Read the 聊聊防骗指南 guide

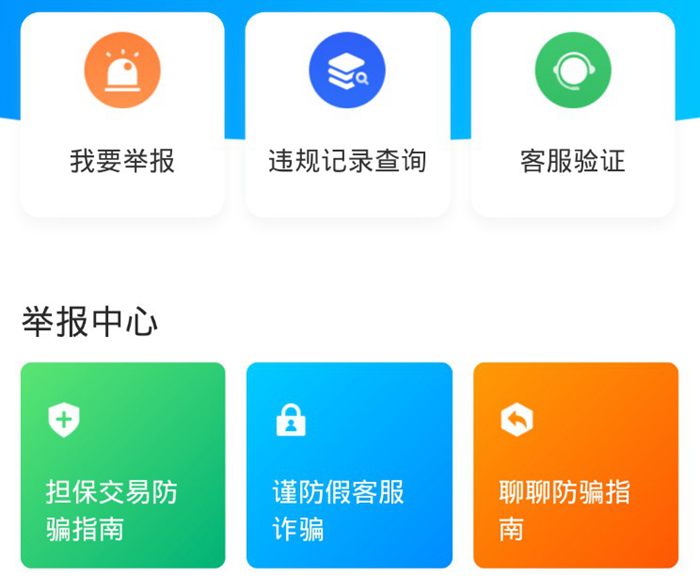pos(575,465)
